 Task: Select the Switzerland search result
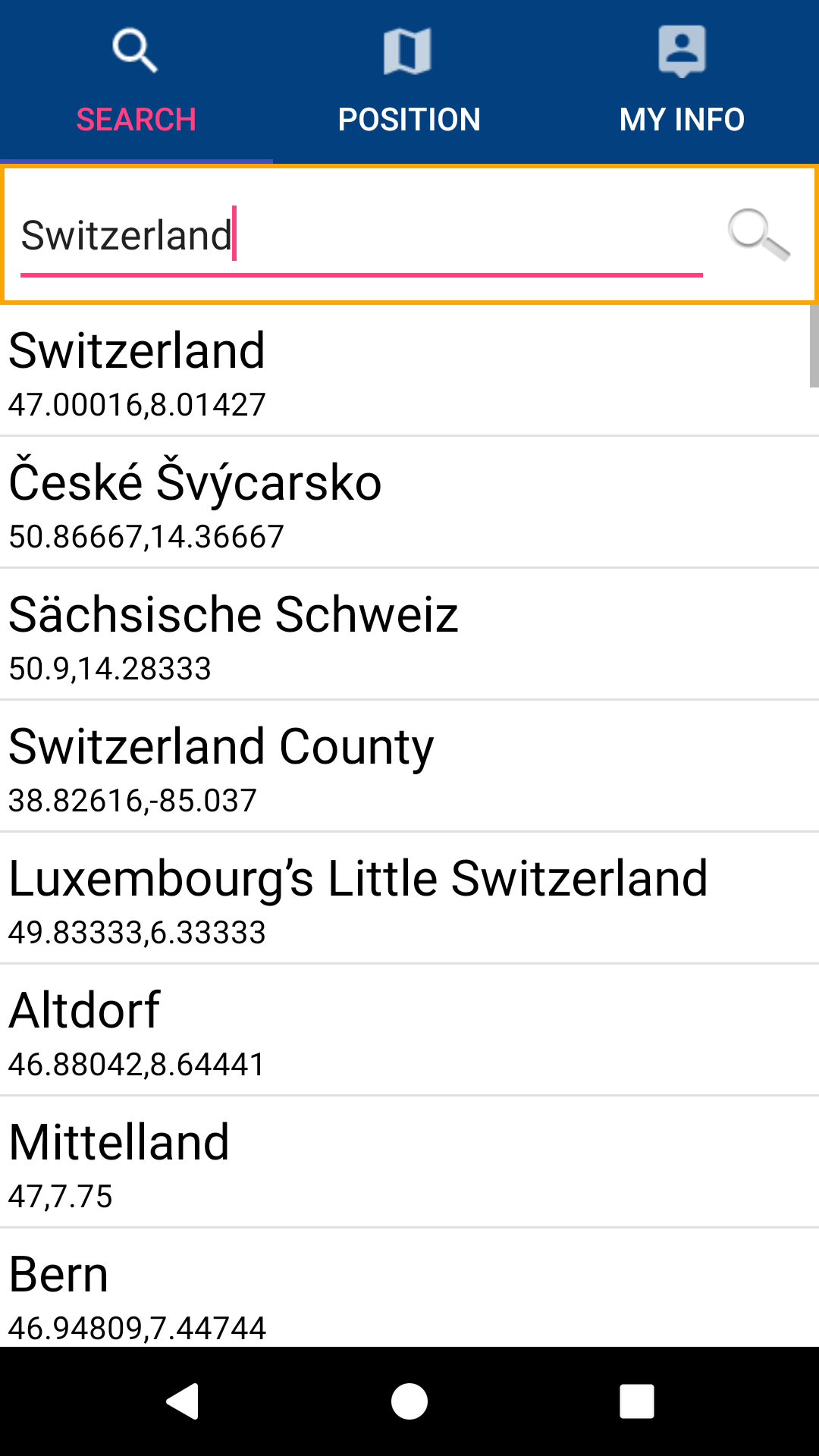coord(409,368)
